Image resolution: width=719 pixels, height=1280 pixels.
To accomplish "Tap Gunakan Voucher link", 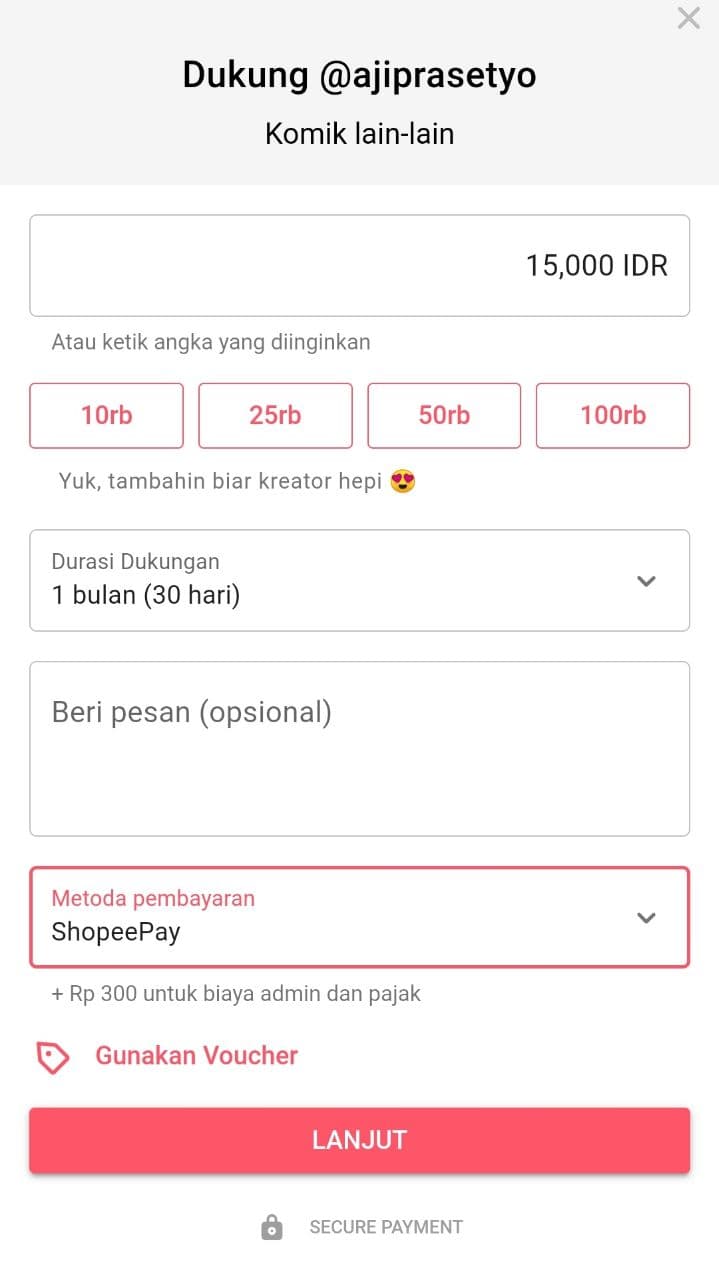I will pyautogui.click(x=196, y=1056).
